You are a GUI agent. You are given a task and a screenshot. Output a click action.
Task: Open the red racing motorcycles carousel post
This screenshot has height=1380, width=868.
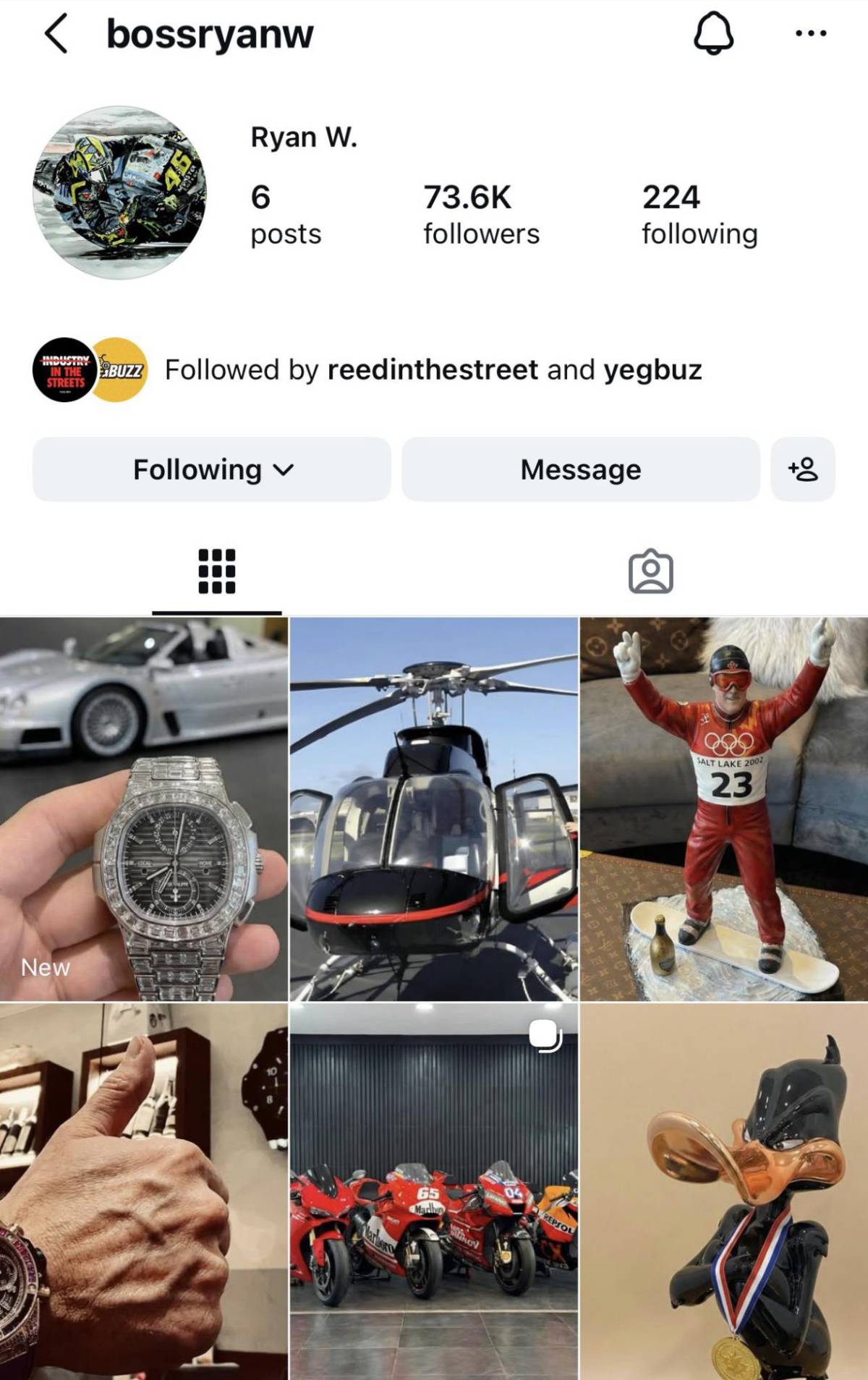(434, 1191)
